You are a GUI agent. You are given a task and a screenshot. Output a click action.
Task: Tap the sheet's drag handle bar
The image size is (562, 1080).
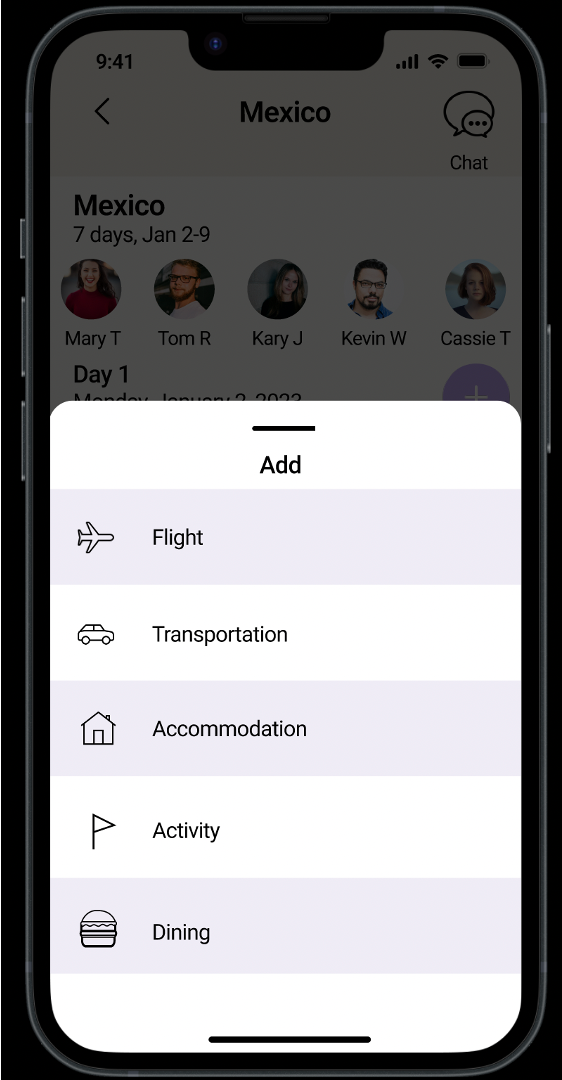(x=284, y=428)
